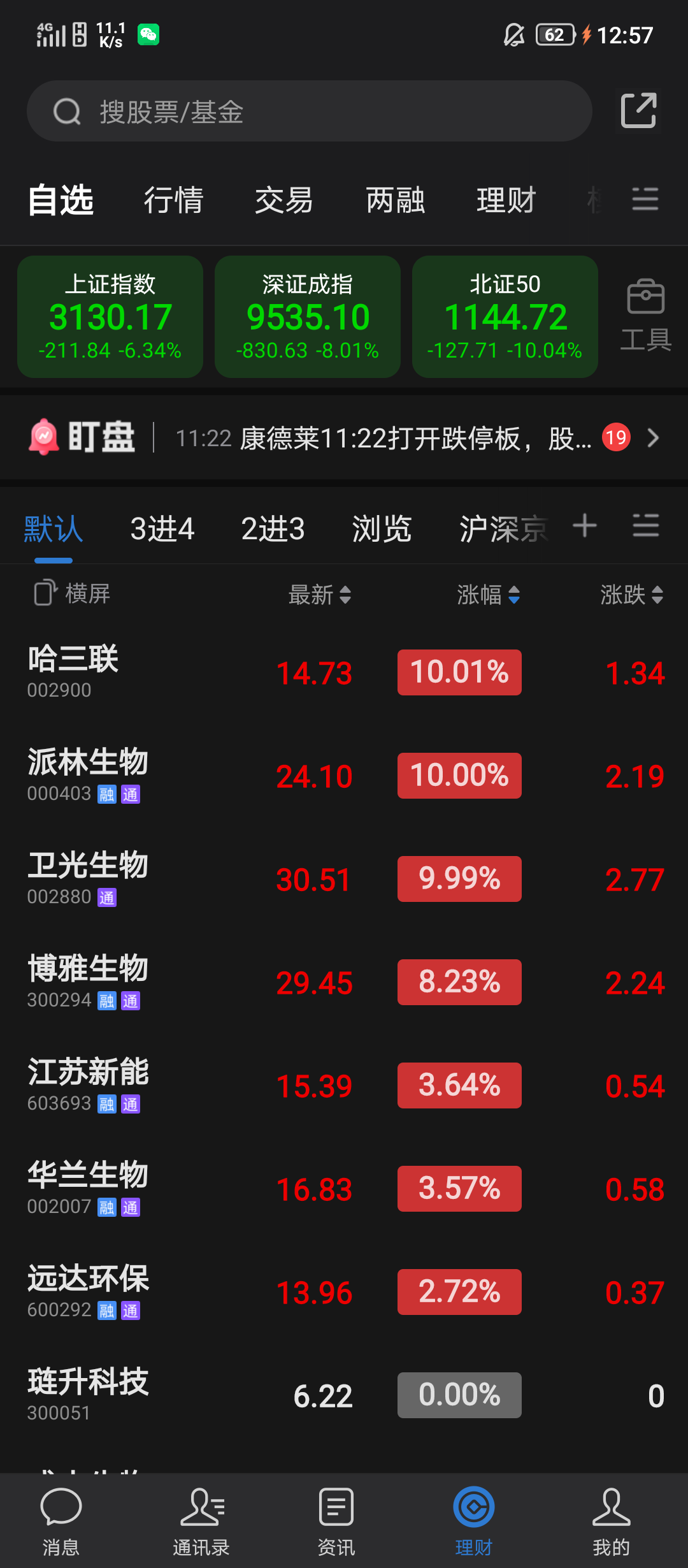The image size is (688, 1568).
Task: Switch to 横屏 landscape view
Action: pos(72,593)
